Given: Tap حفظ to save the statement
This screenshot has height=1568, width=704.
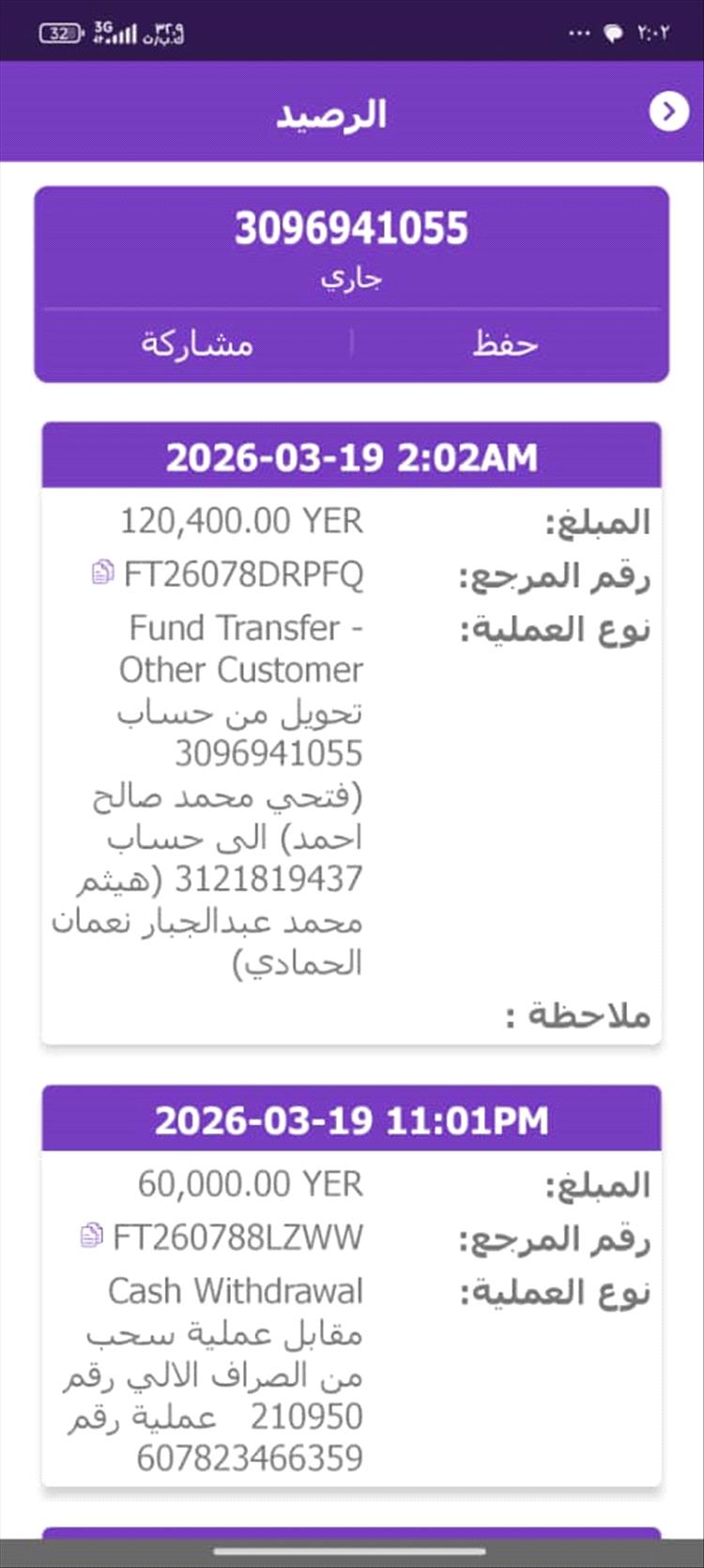Looking at the screenshot, I should pyautogui.click(x=505, y=344).
